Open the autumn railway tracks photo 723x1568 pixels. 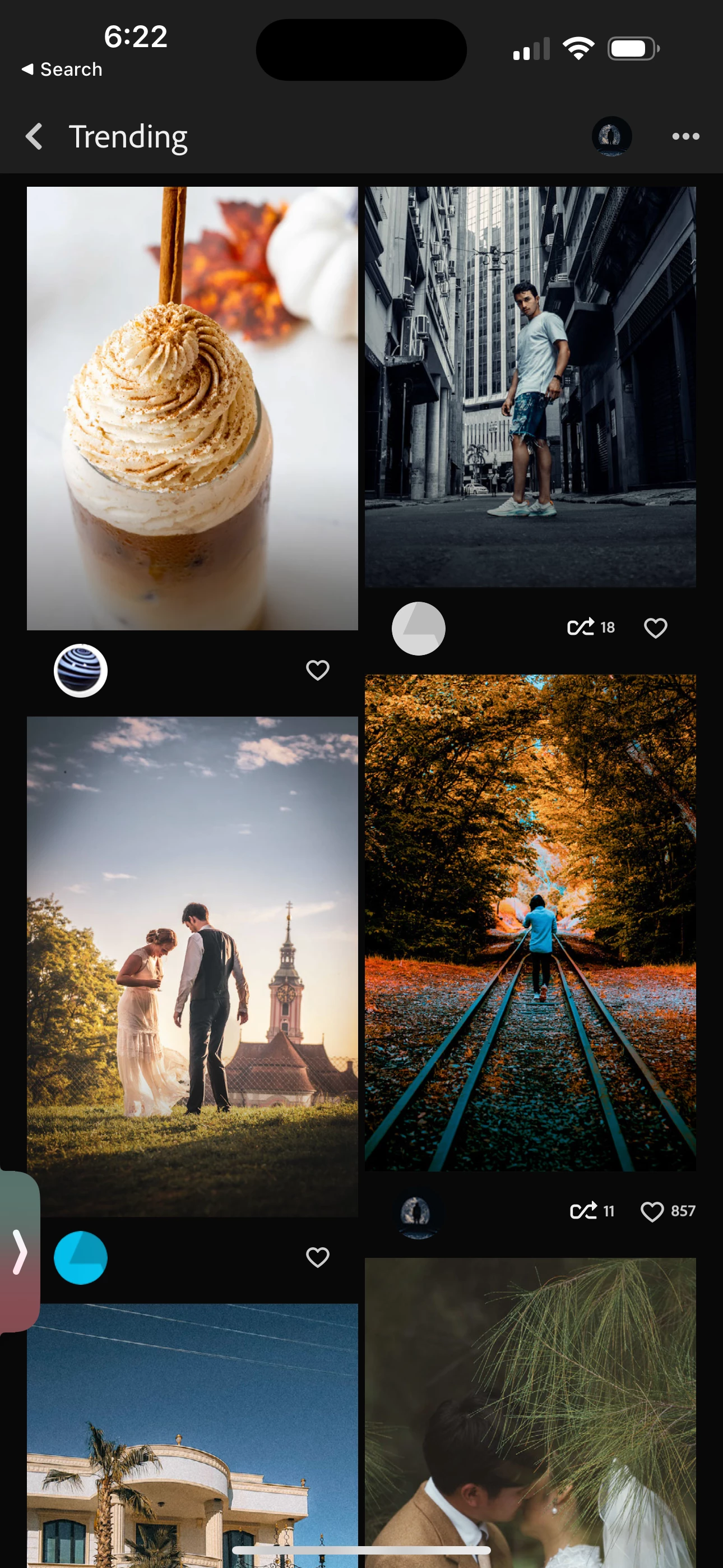pyautogui.click(x=530, y=923)
